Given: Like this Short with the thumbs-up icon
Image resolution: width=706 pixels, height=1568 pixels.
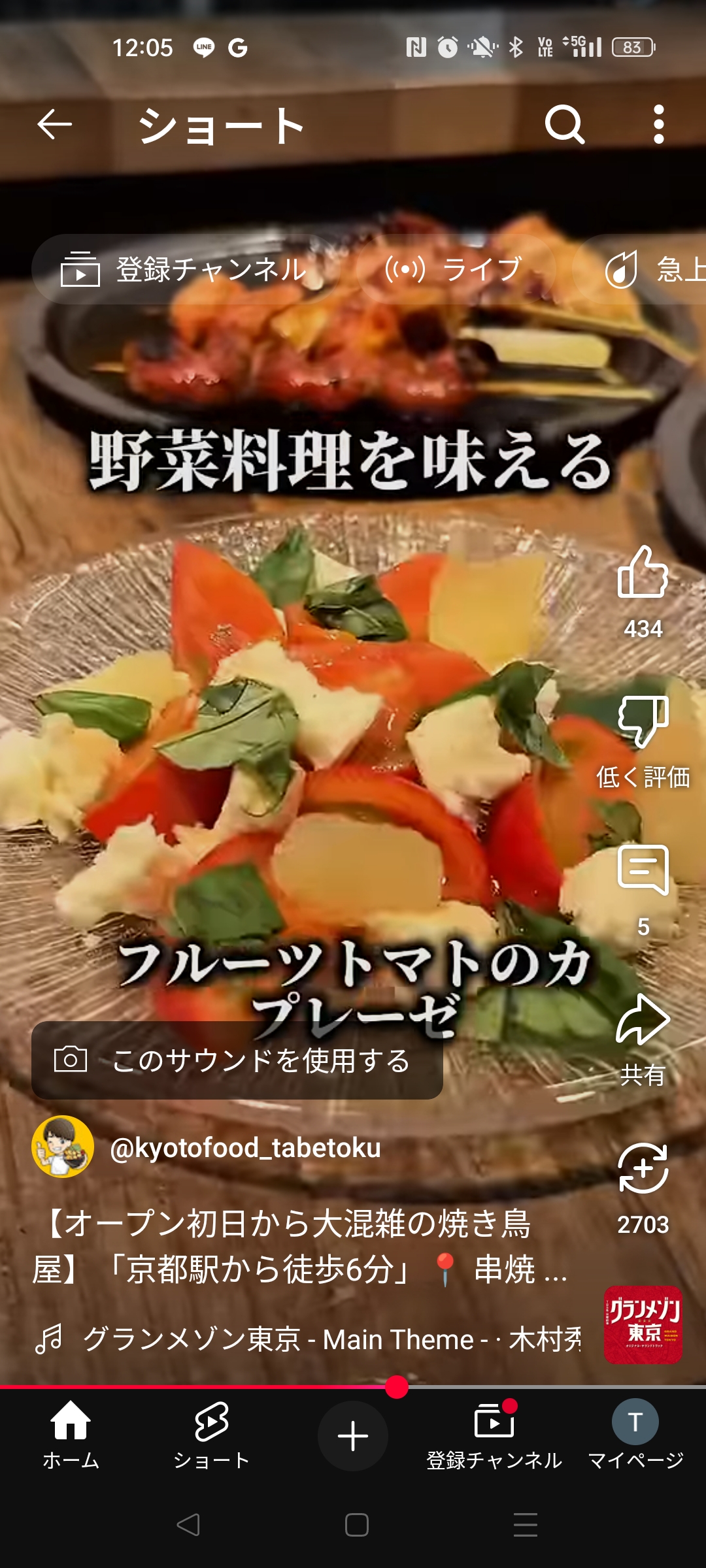Looking at the screenshot, I should coord(643,574).
